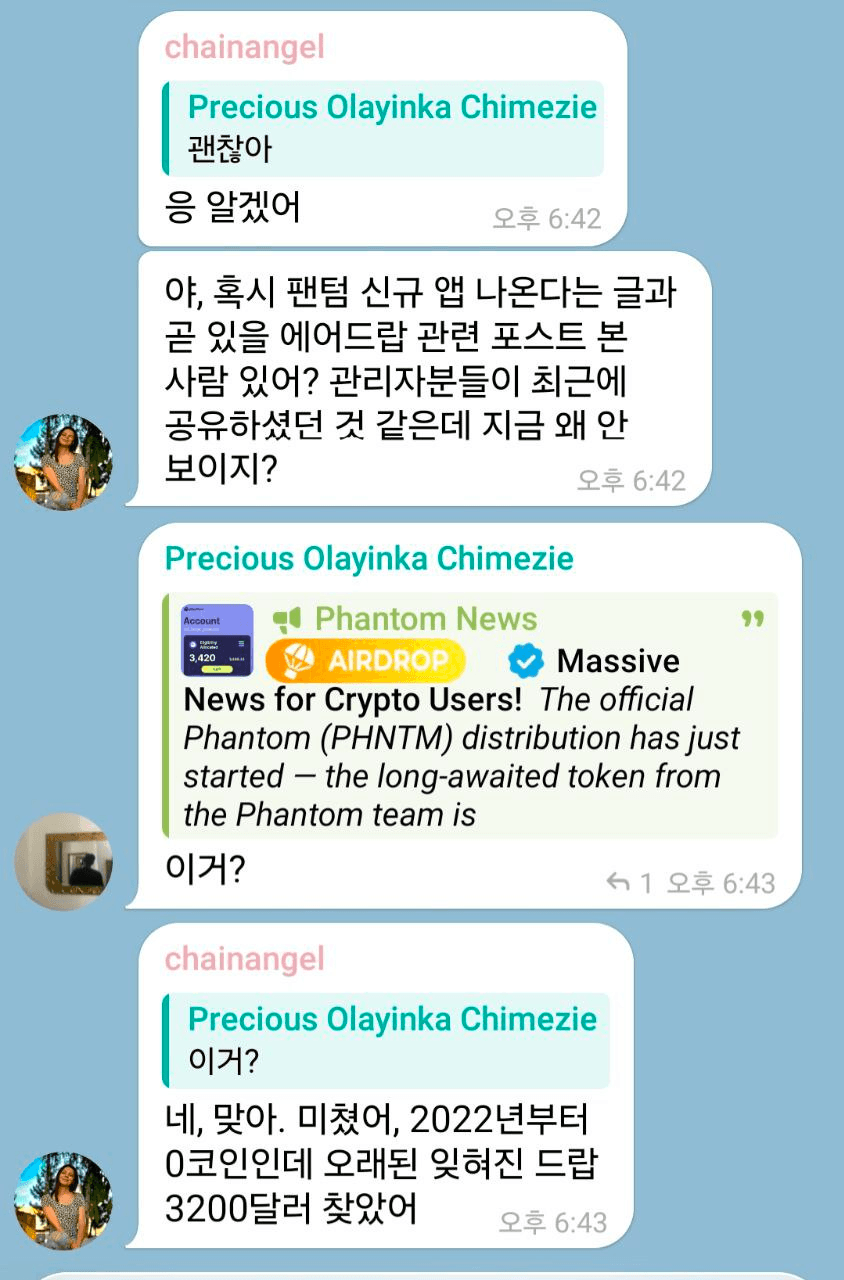Tap chainangel's name above the "응 알겠어" message
Viewport: 844px width, 1280px height.
(245, 48)
